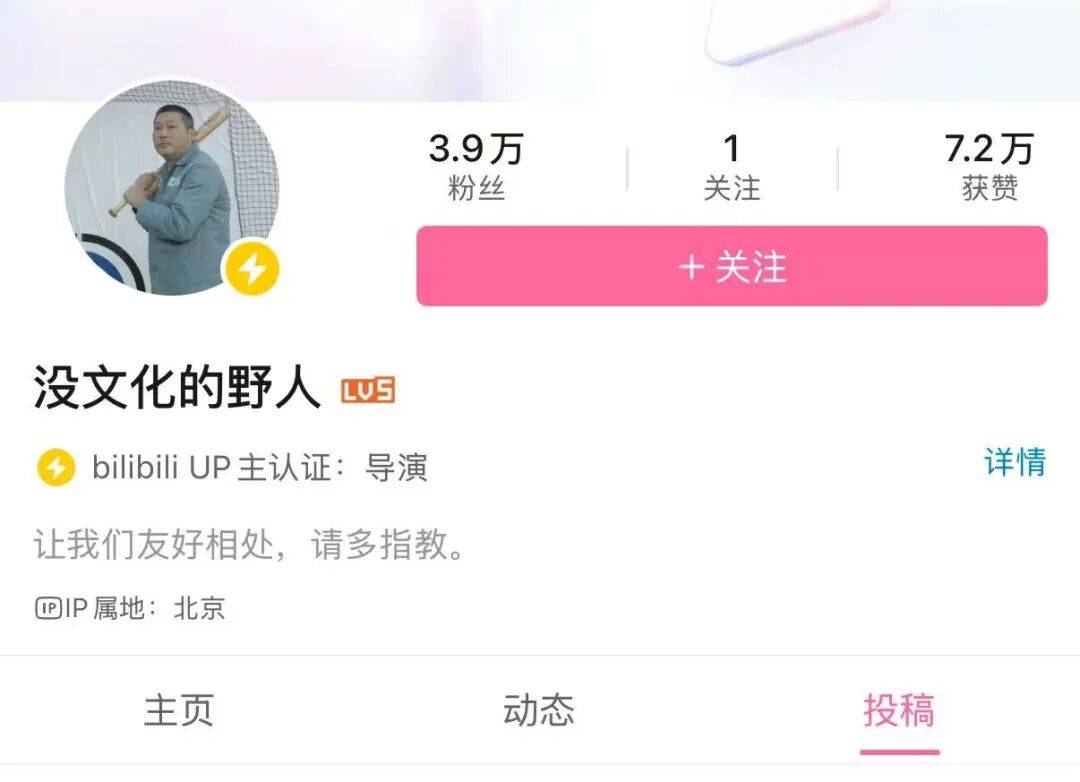Switch to the 动态 tab
1080x782 pixels.
coord(539,710)
